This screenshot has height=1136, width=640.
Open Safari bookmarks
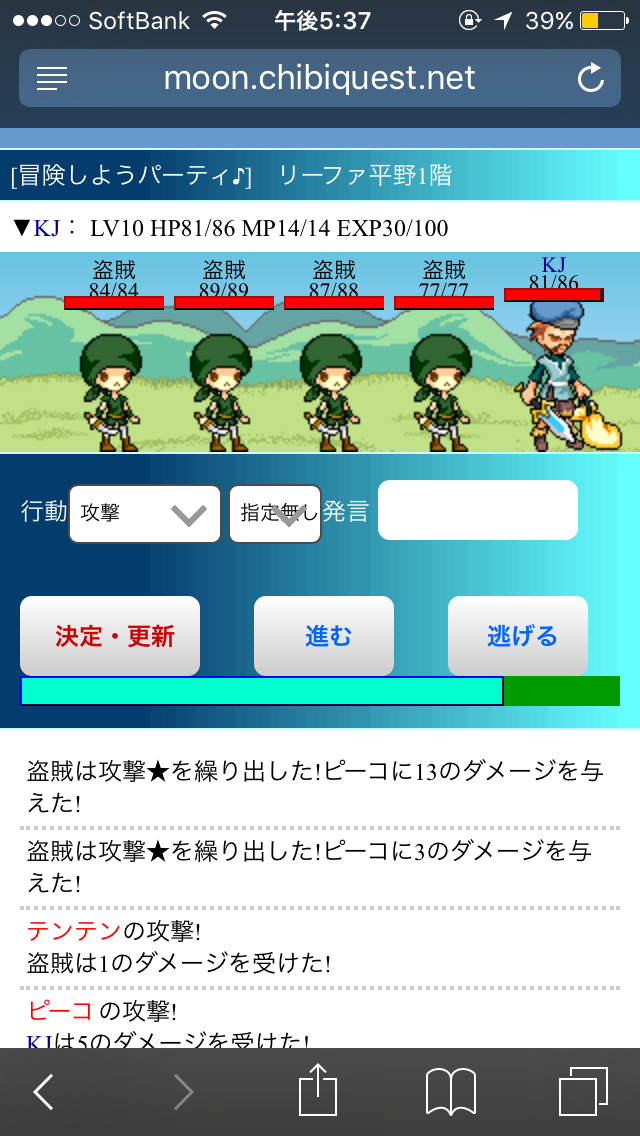[x=450, y=1092]
